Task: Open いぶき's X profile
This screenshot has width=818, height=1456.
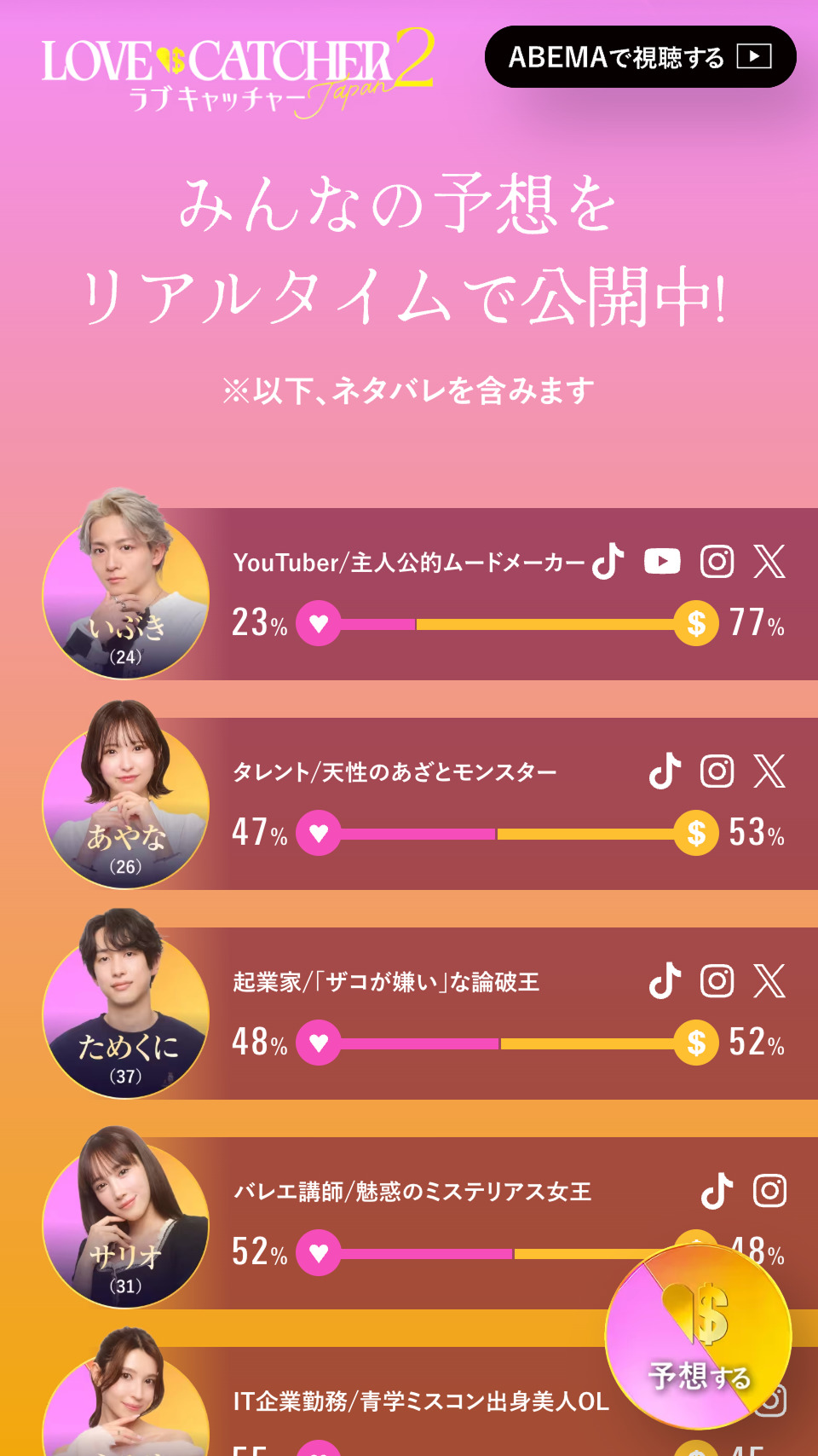Action: (769, 562)
